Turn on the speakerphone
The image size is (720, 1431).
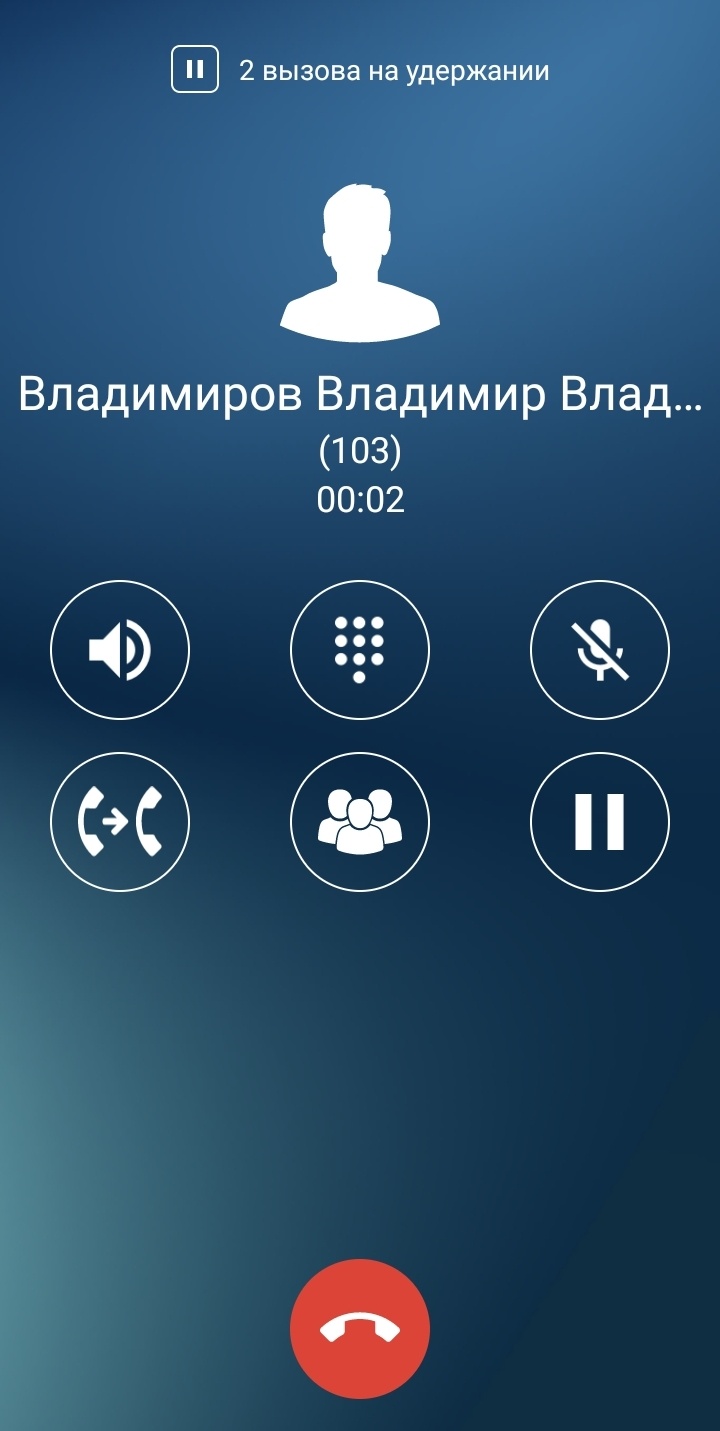click(120, 651)
